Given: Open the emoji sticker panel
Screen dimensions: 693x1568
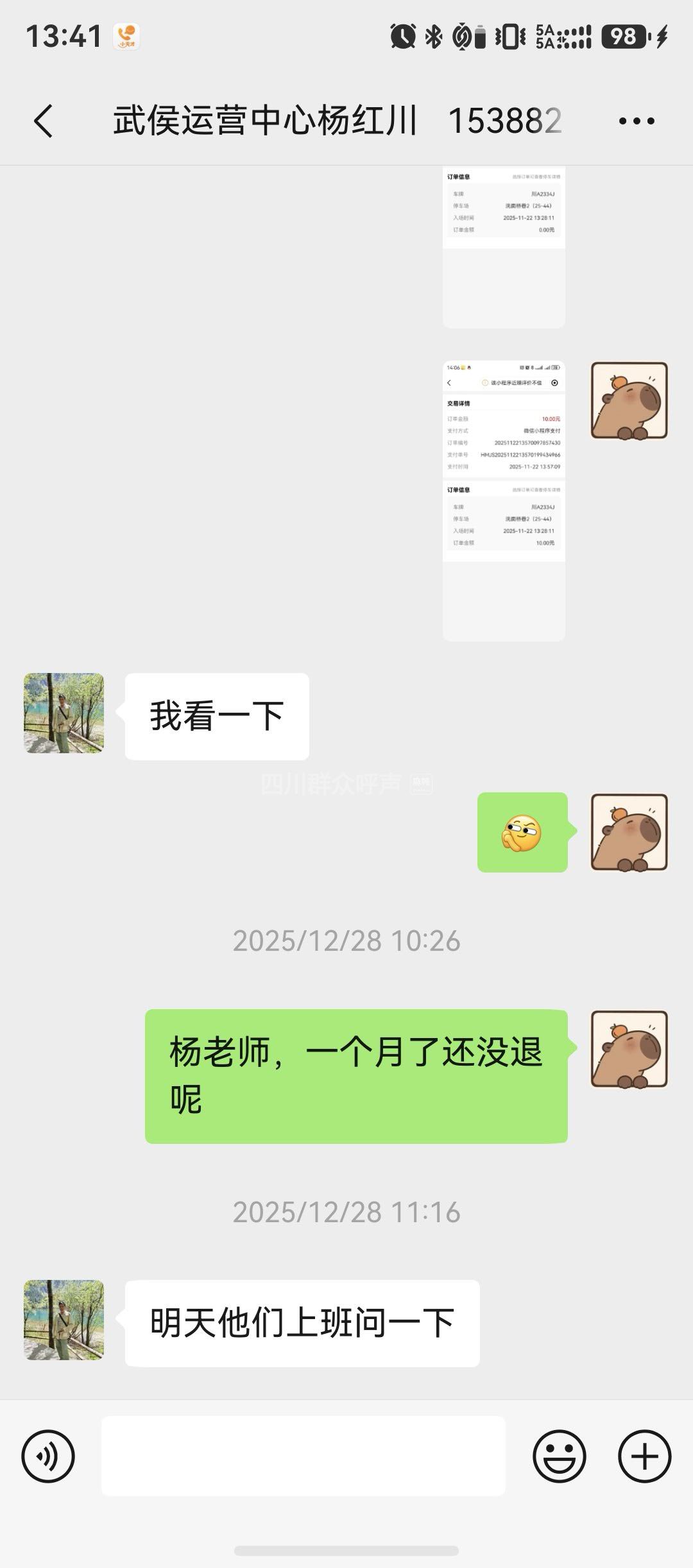Looking at the screenshot, I should [559, 1456].
